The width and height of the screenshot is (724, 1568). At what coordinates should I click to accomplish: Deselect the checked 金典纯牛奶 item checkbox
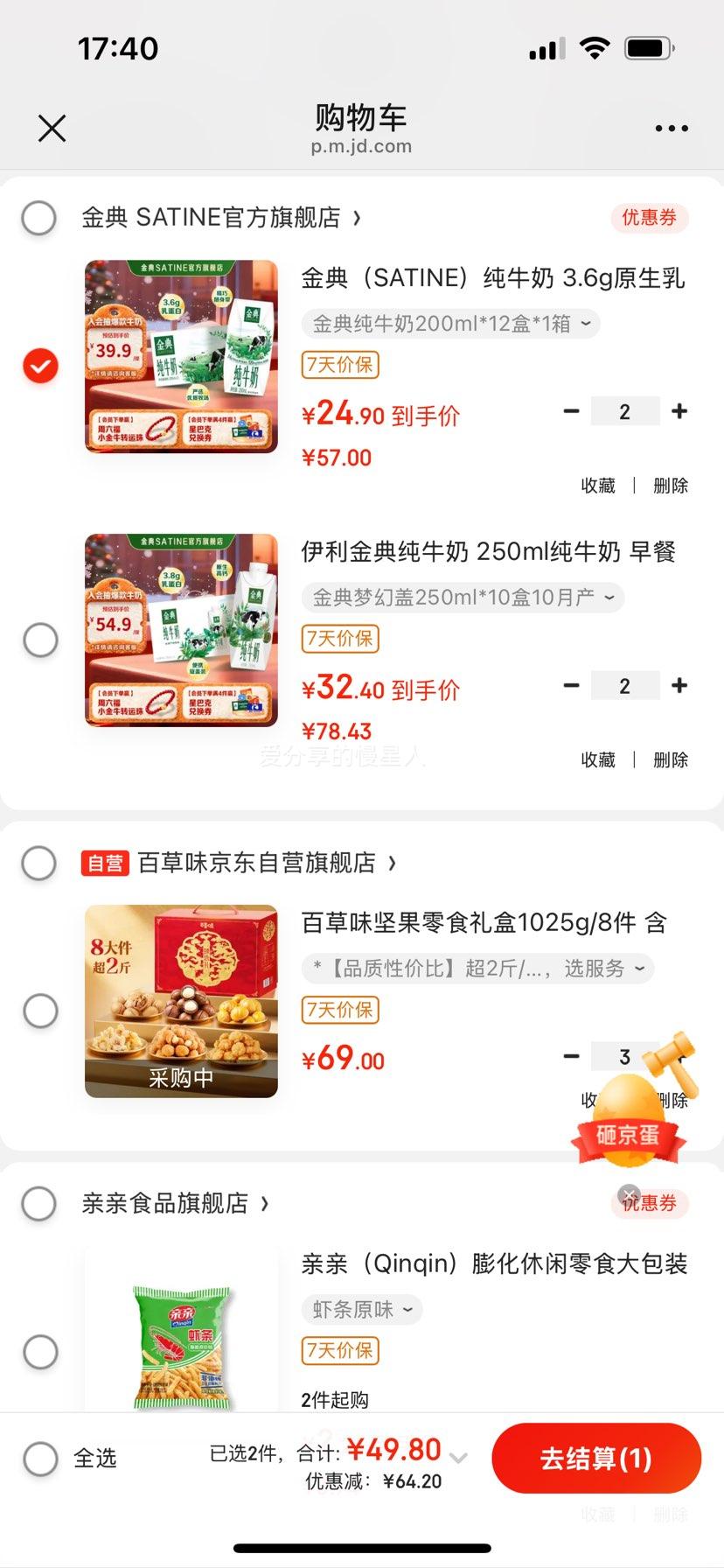(x=38, y=366)
